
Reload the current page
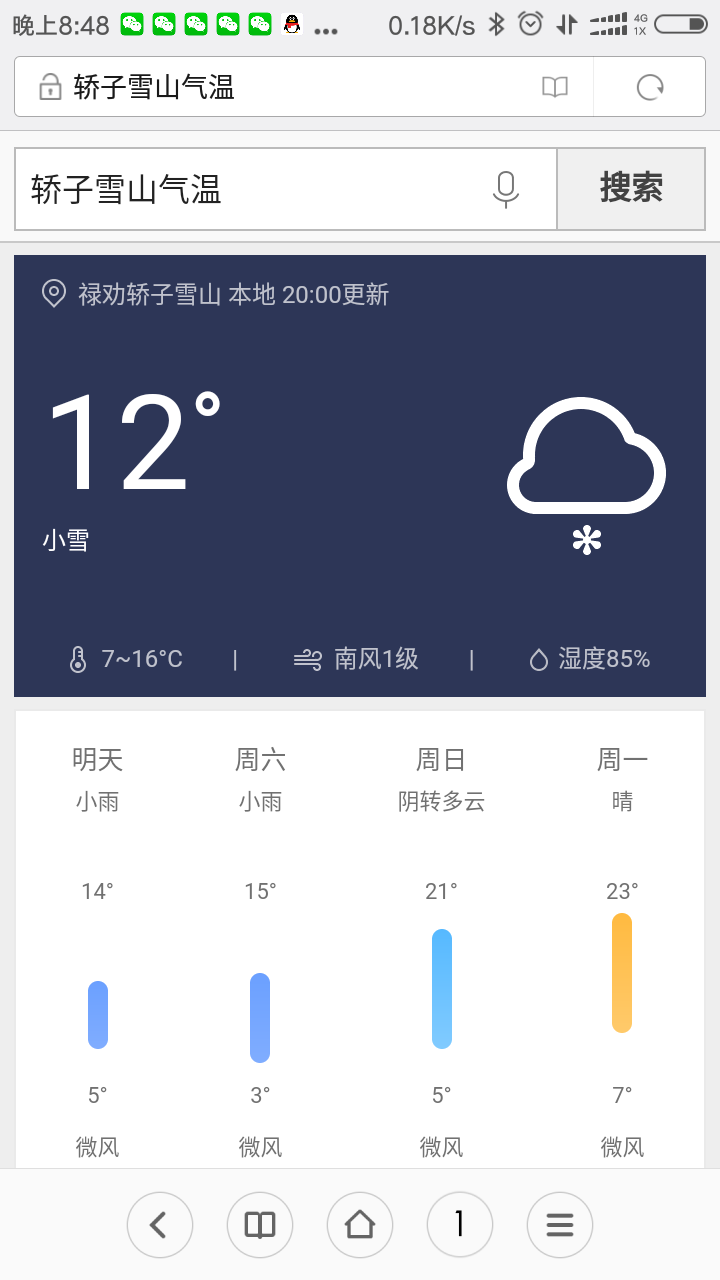pos(650,88)
